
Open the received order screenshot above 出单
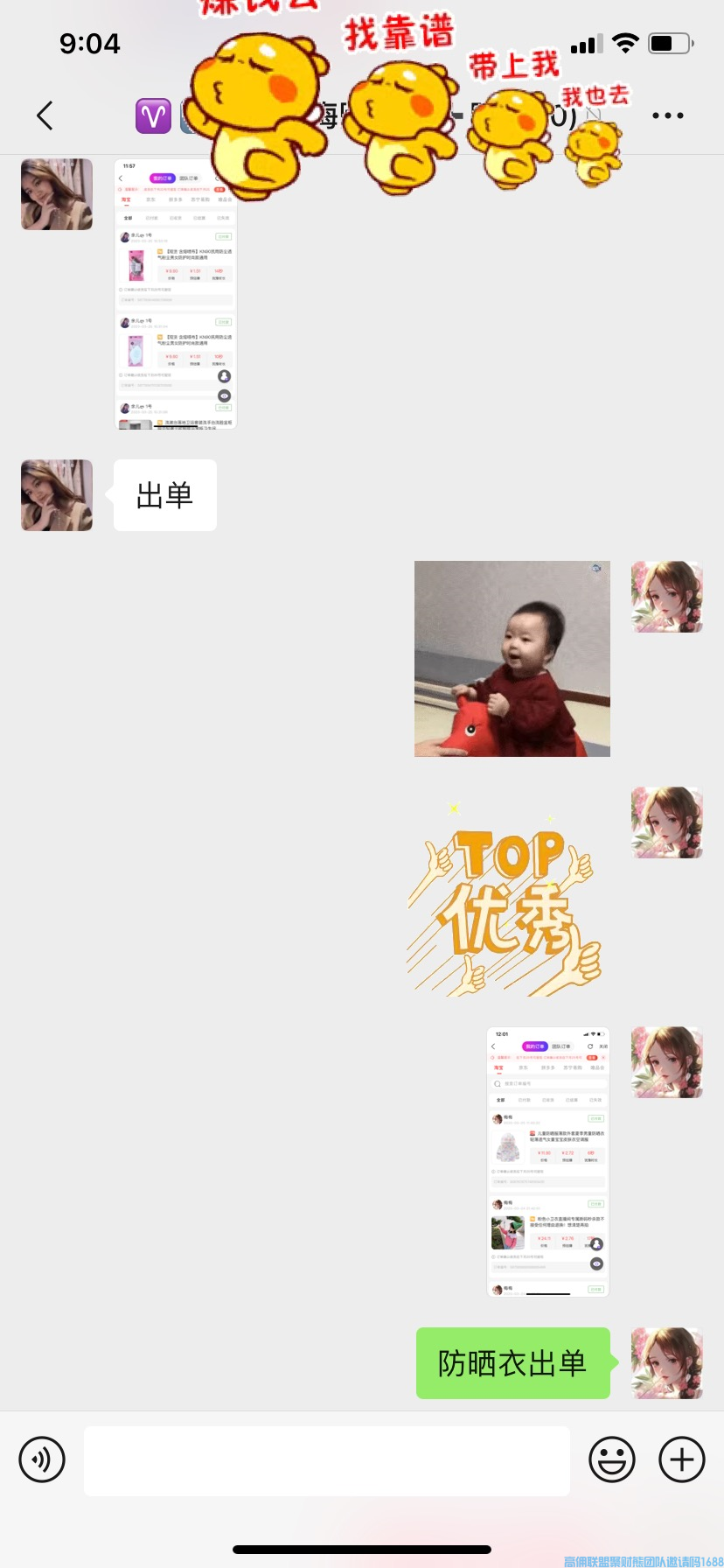(175, 294)
